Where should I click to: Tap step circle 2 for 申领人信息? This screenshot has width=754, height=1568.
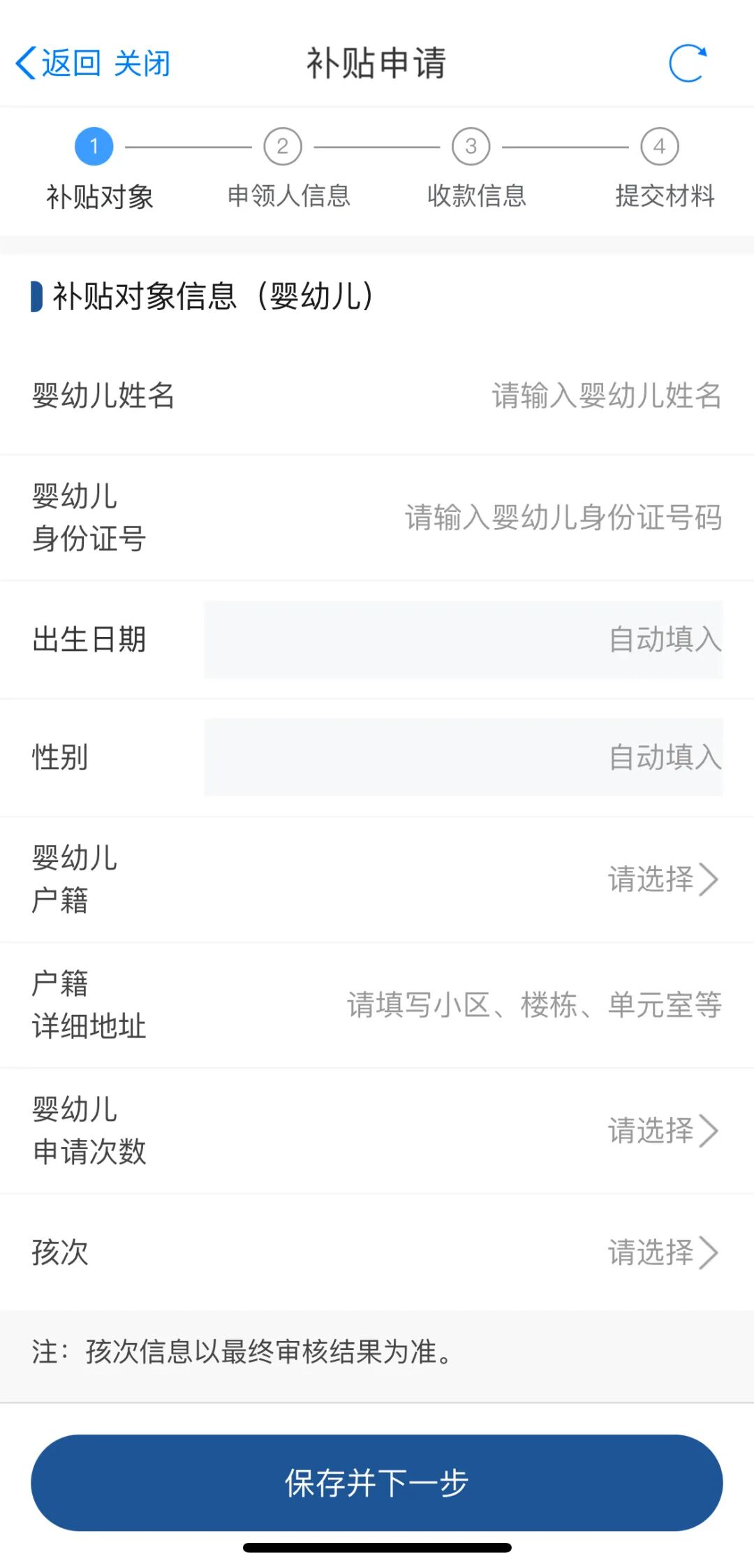point(281,147)
